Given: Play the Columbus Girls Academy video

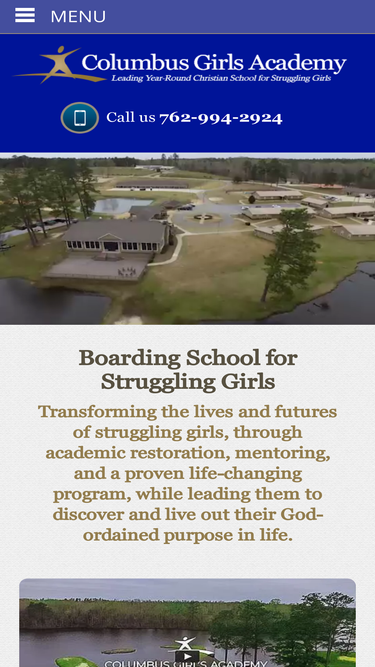Looking at the screenshot, I should pos(187,656).
